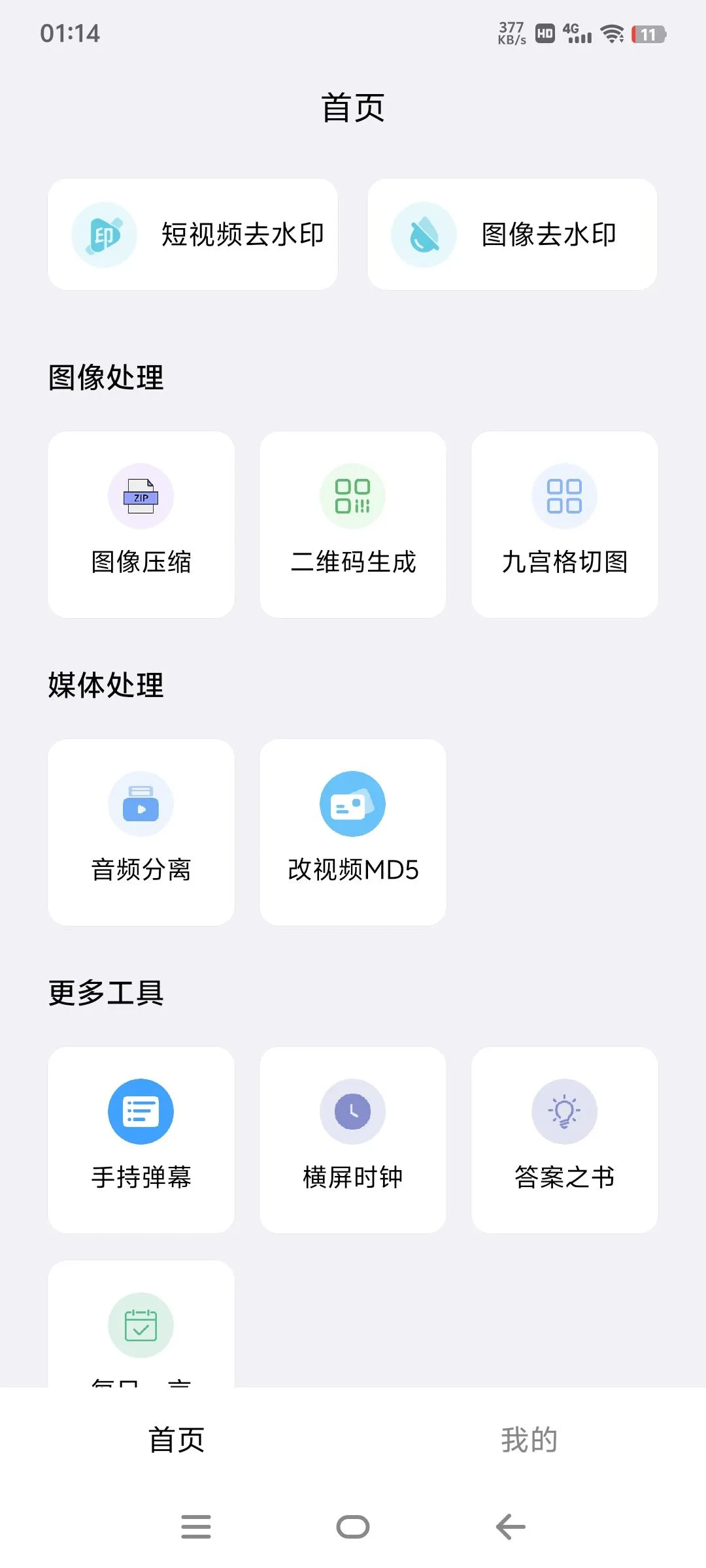
Task: Open 改视频MD5 tool
Action: click(353, 832)
